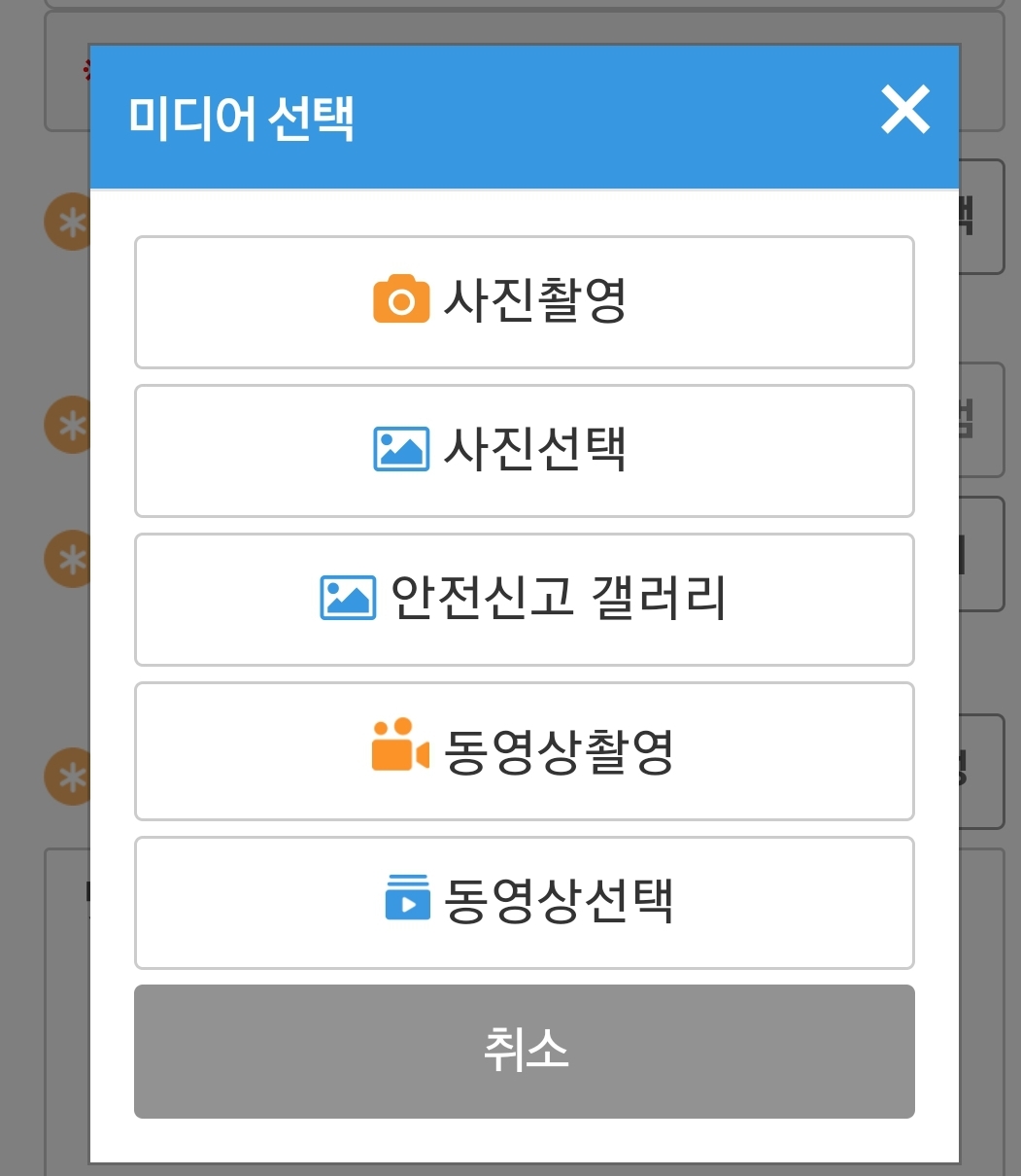
Task: Open the 안전신고 갤러리 option
Action: [x=524, y=600]
